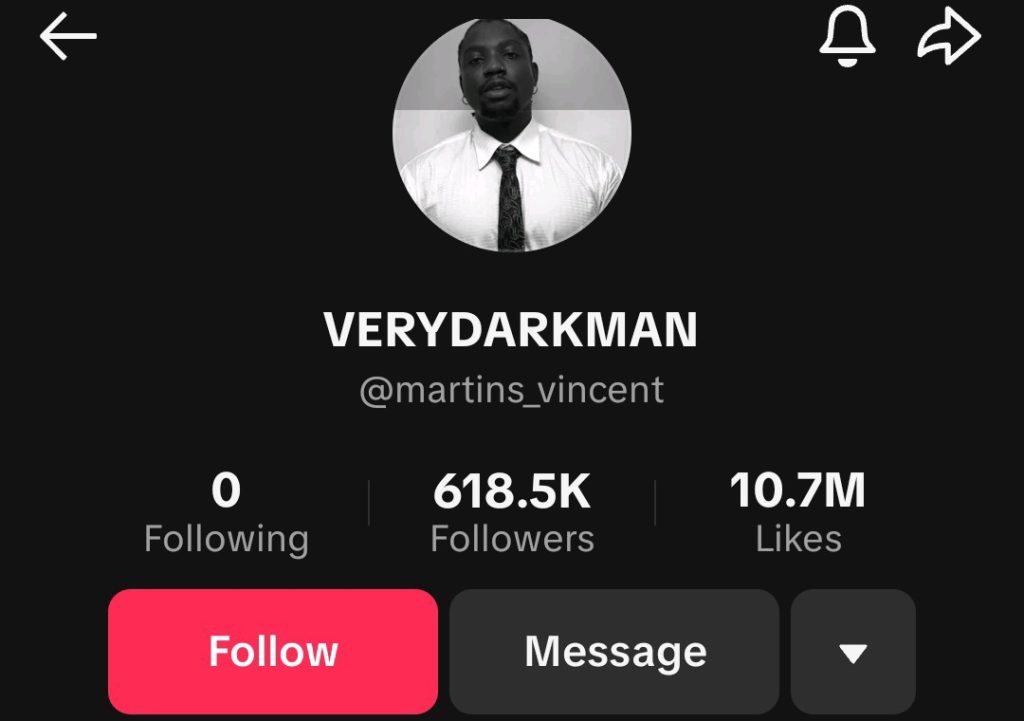
Task: Share this profile with the arrow icon
Action: point(947,39)
